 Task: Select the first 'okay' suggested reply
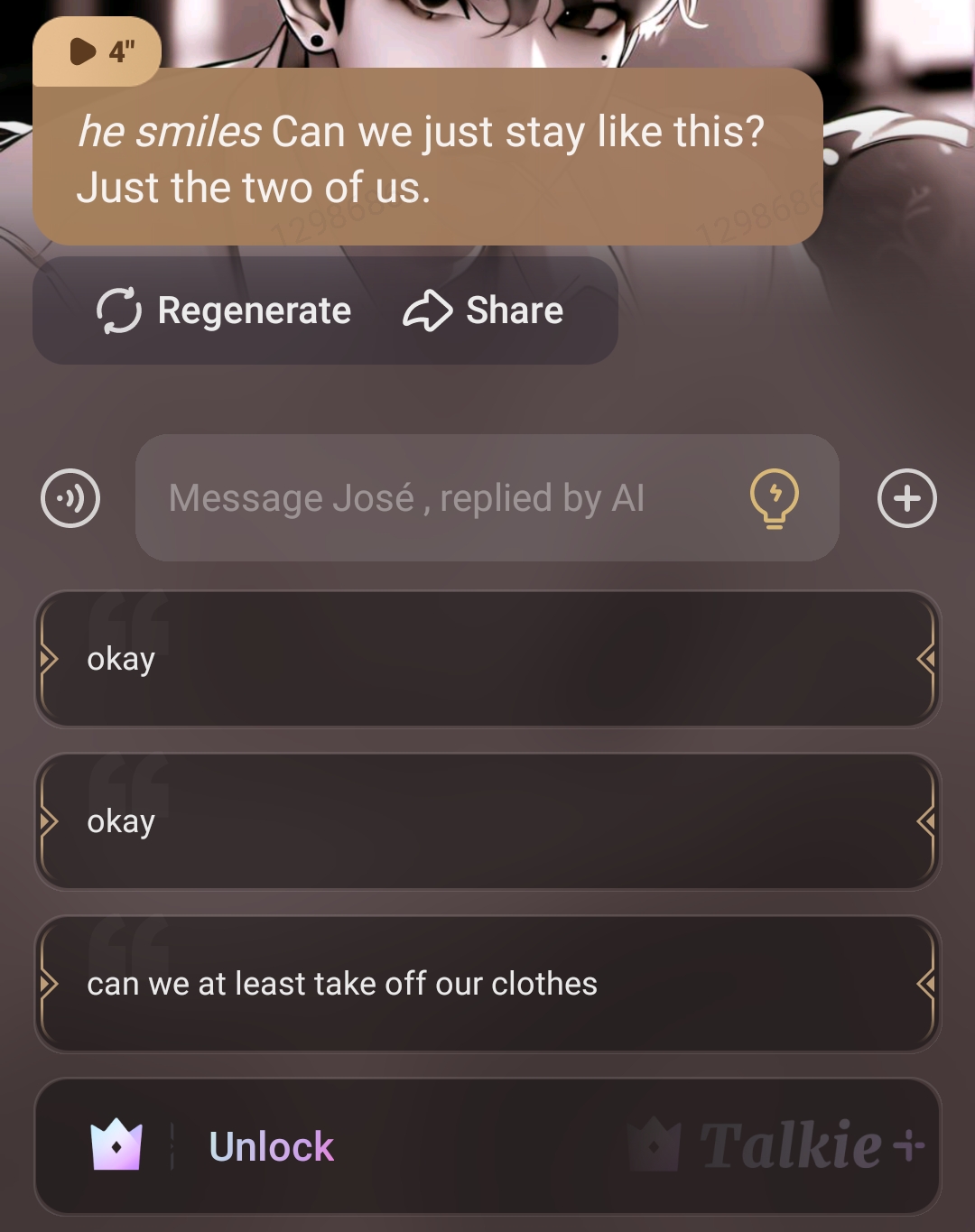(x=487, y=659)
